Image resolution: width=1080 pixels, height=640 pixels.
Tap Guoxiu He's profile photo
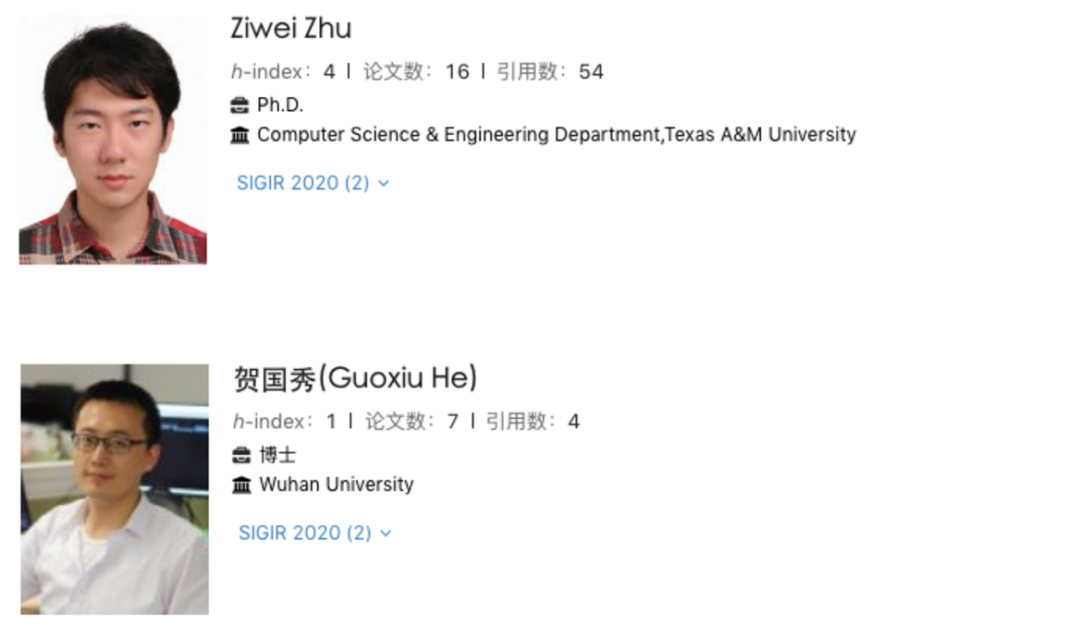point(114,489)
